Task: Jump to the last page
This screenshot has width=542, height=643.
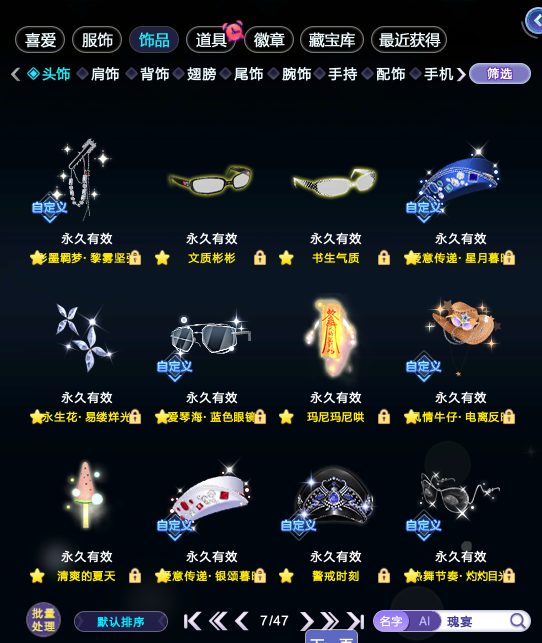Action: click(355, 621)
